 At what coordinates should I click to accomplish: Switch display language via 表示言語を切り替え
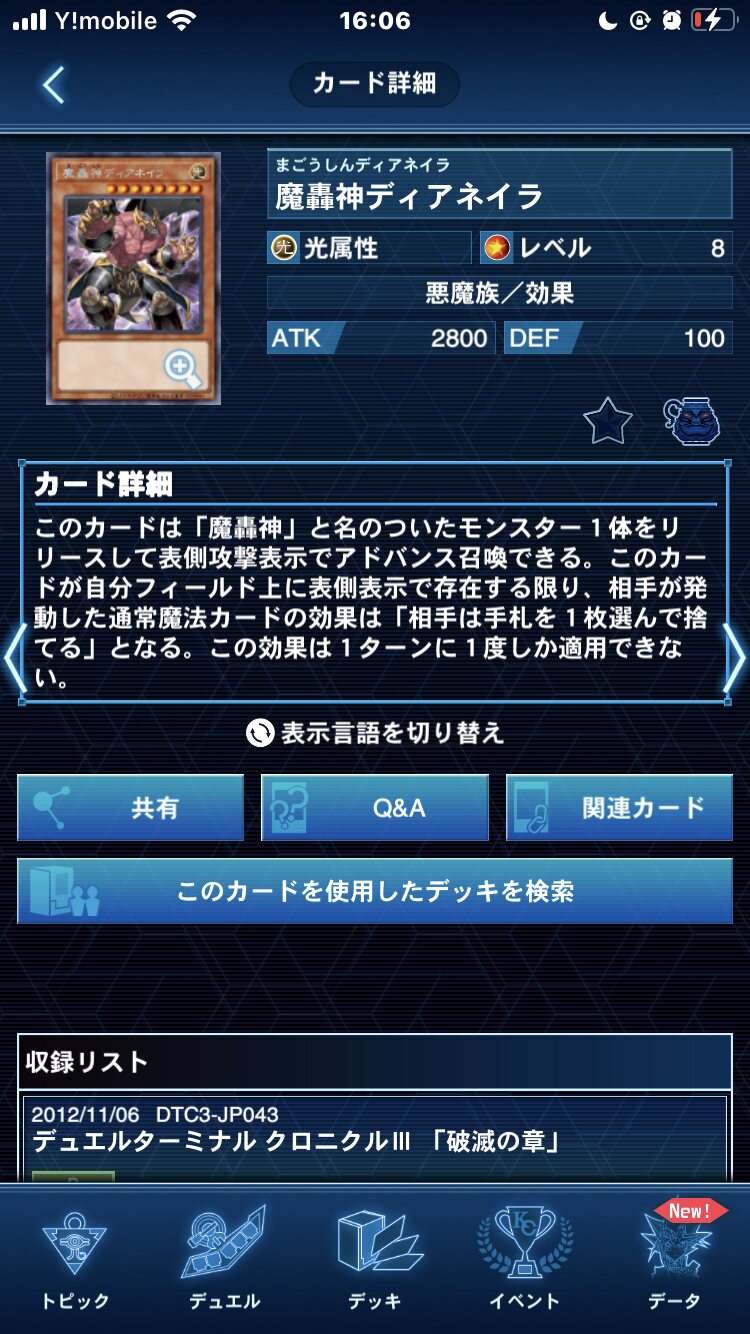tap(375, 733)
